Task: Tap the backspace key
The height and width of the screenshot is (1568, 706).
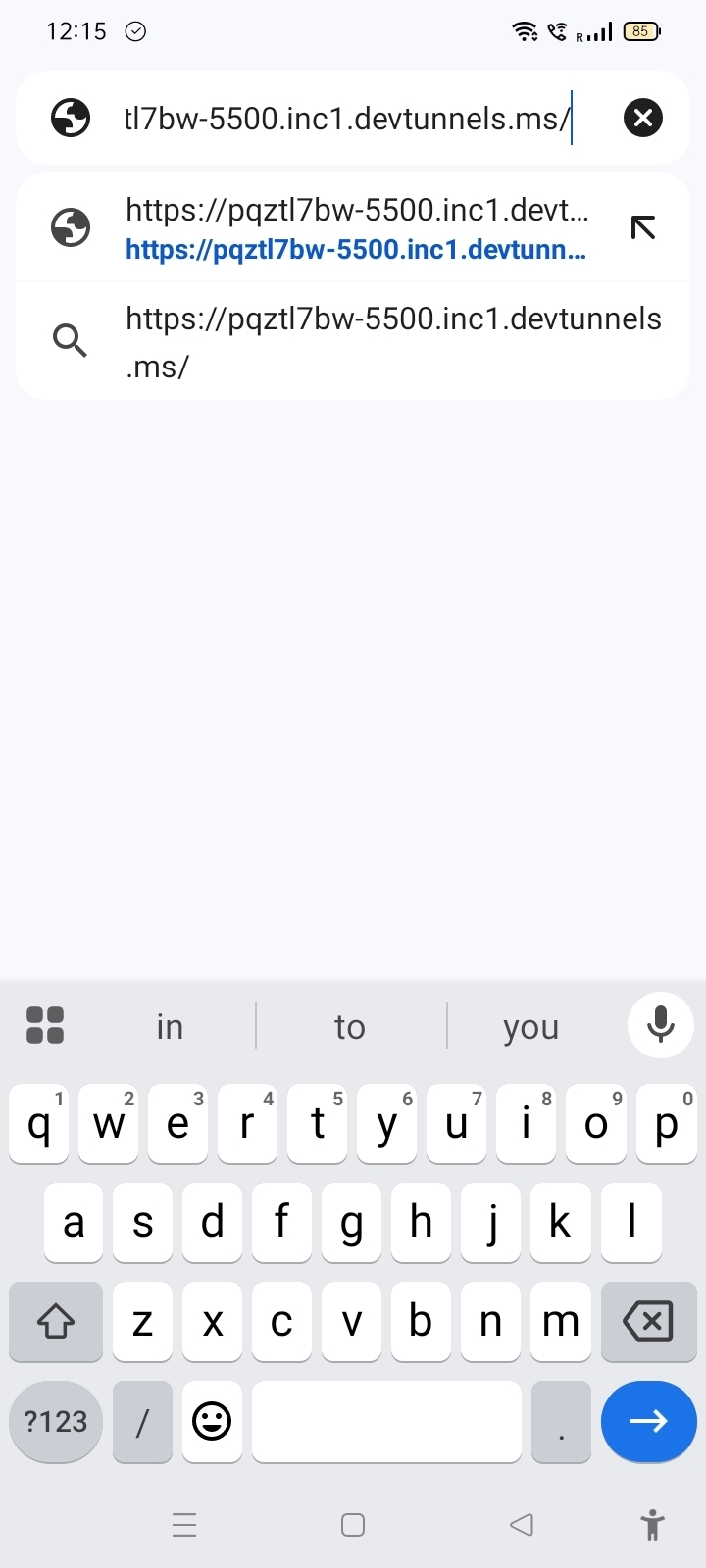Action: [x=648, y=1321]
